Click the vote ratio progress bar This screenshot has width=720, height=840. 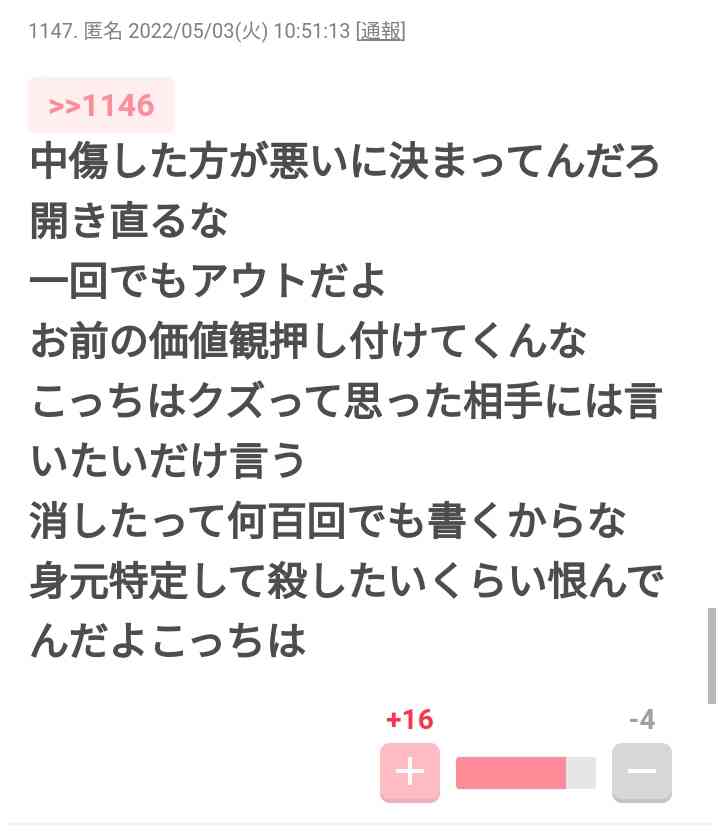click(525, 772)
